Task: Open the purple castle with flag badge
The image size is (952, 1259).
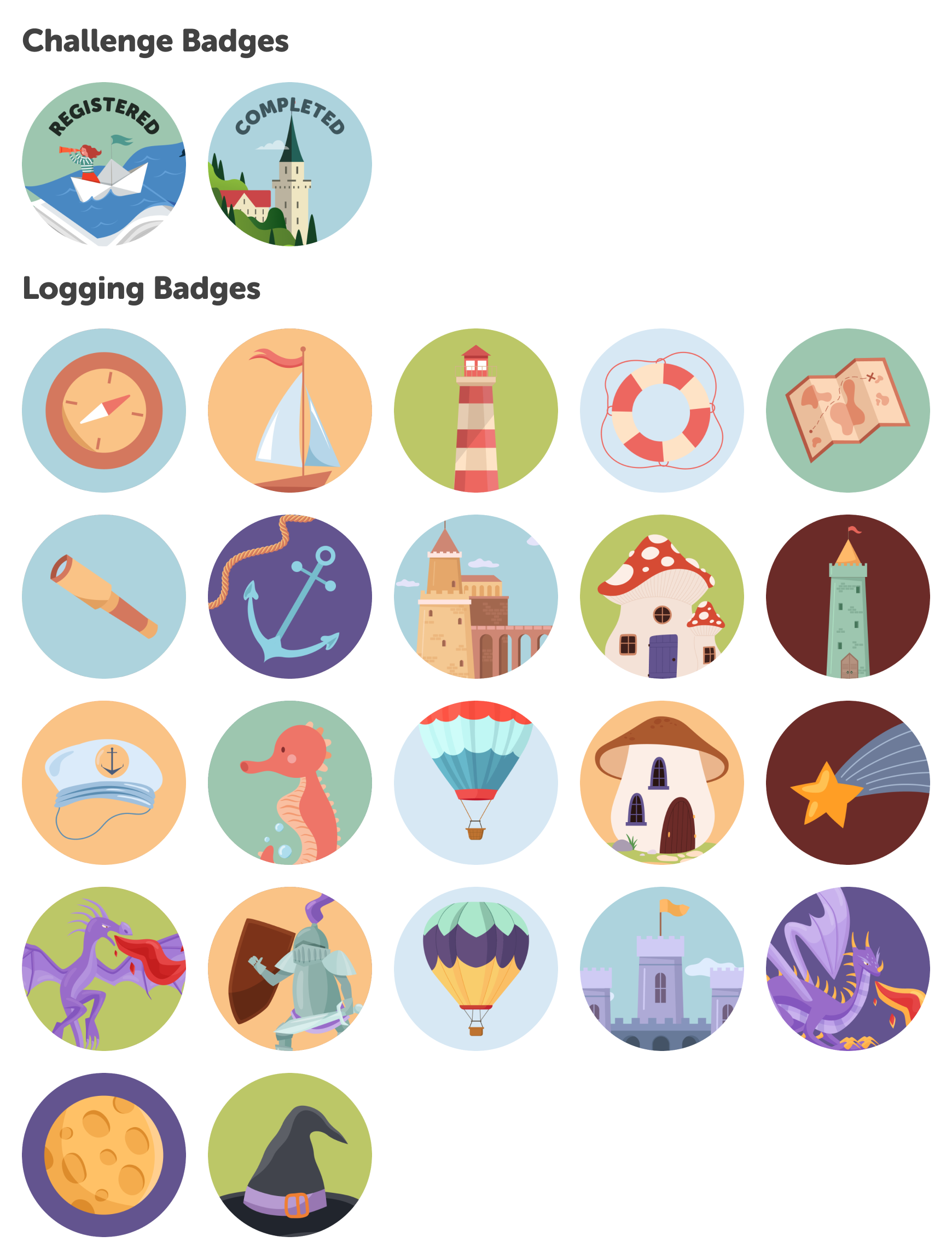Action: [662, 969]
